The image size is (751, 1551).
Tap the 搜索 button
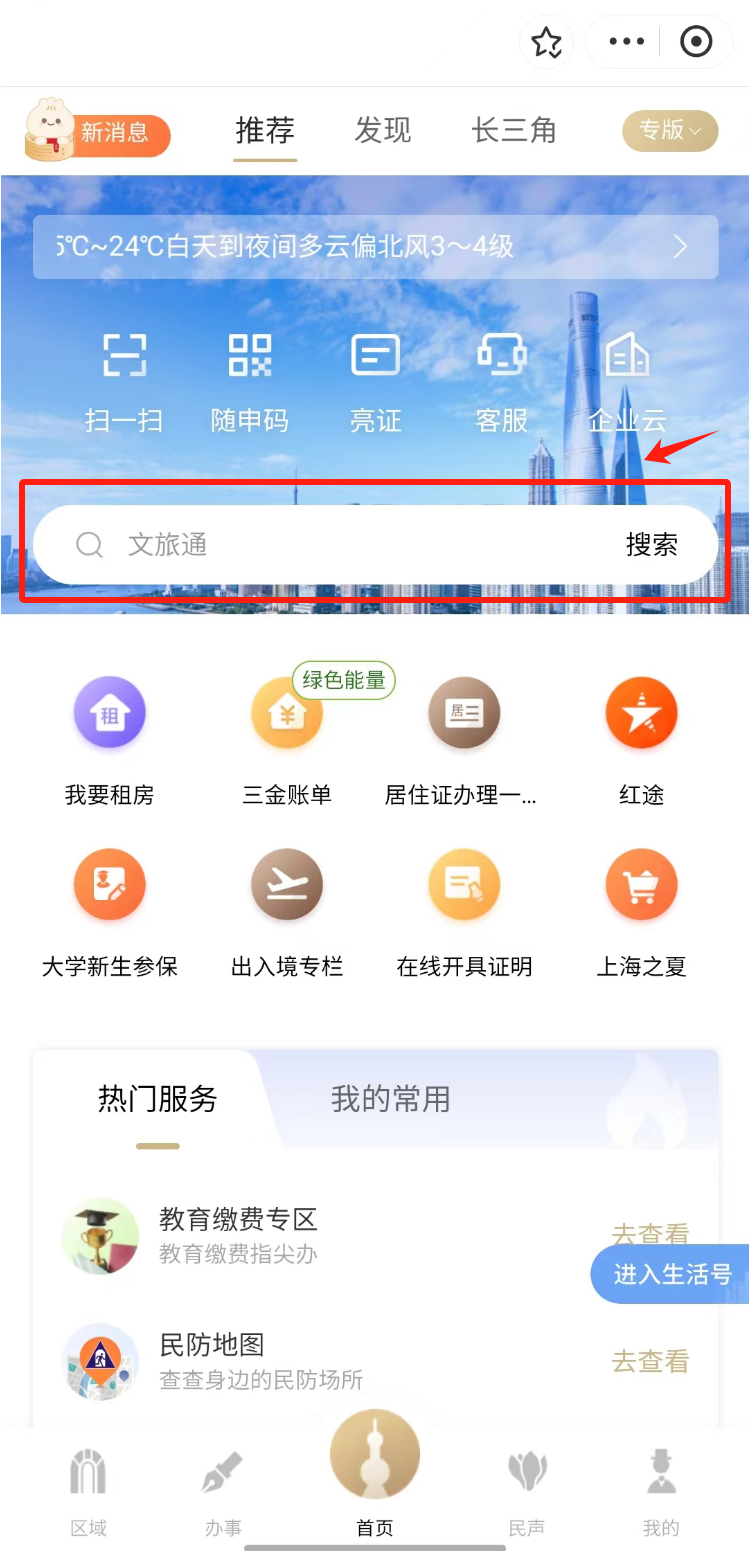[x=651, y=545]
